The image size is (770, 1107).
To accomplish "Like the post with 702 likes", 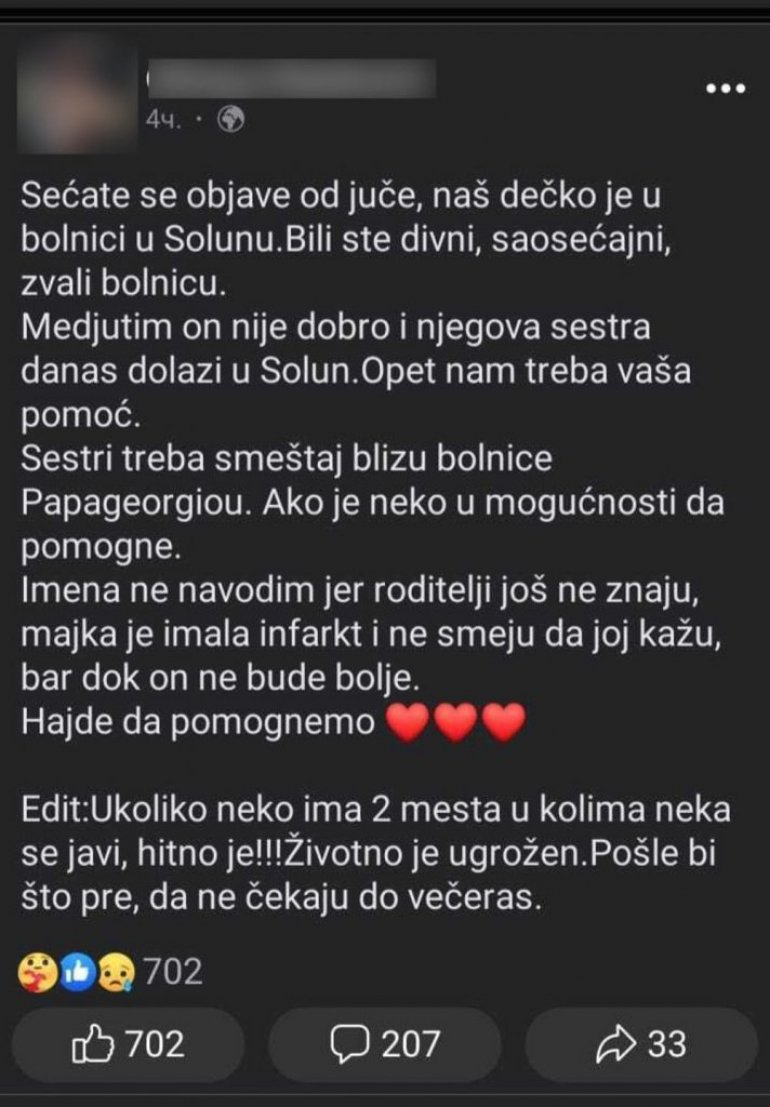I will (x=130, y=1045).
